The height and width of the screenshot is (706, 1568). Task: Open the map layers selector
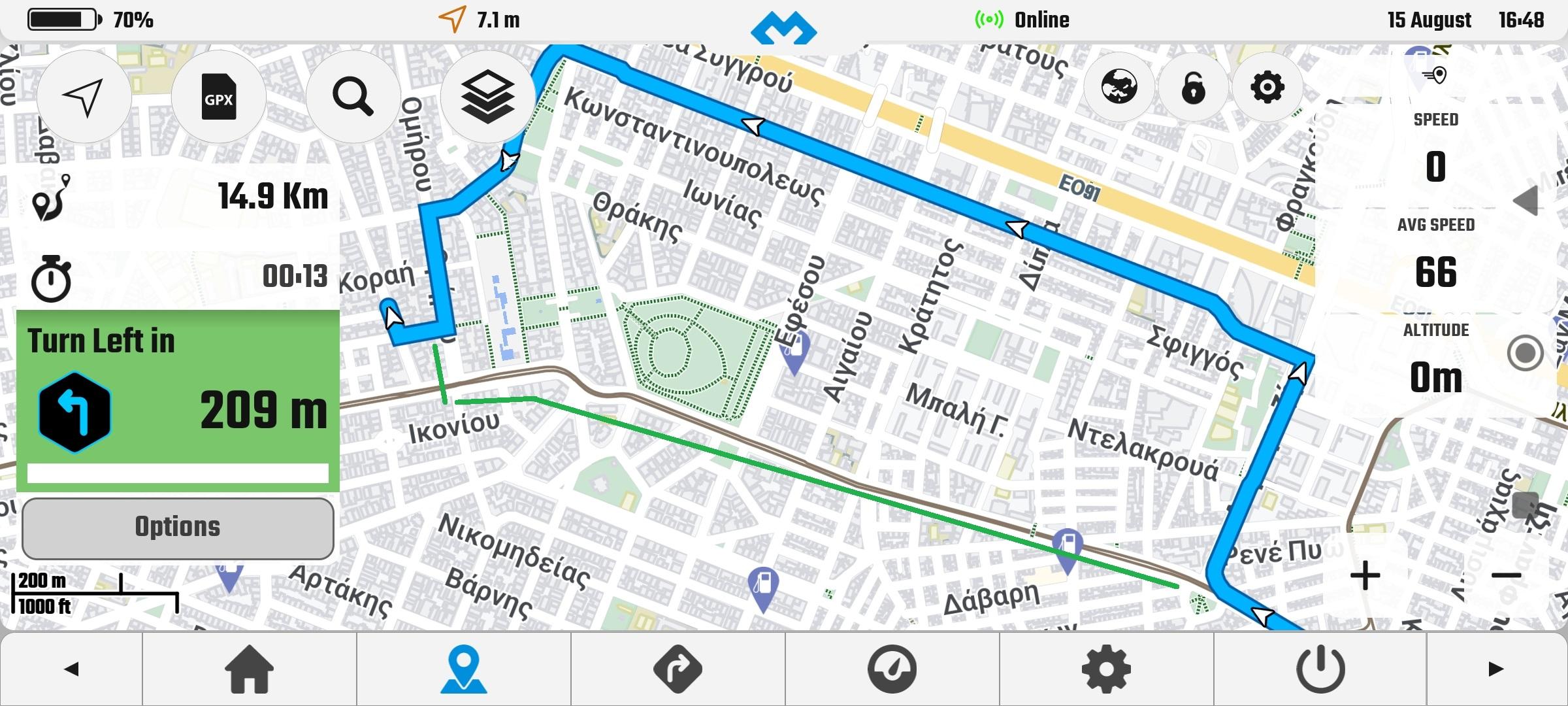(487, 97)
